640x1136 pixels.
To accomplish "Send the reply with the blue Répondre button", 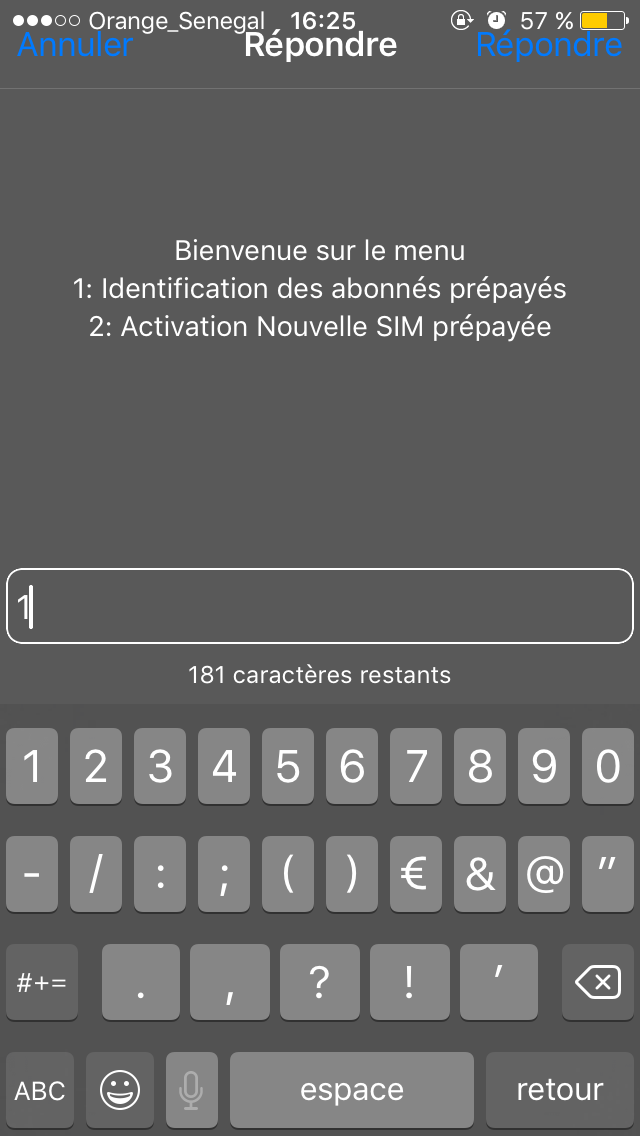I will 549,45.
